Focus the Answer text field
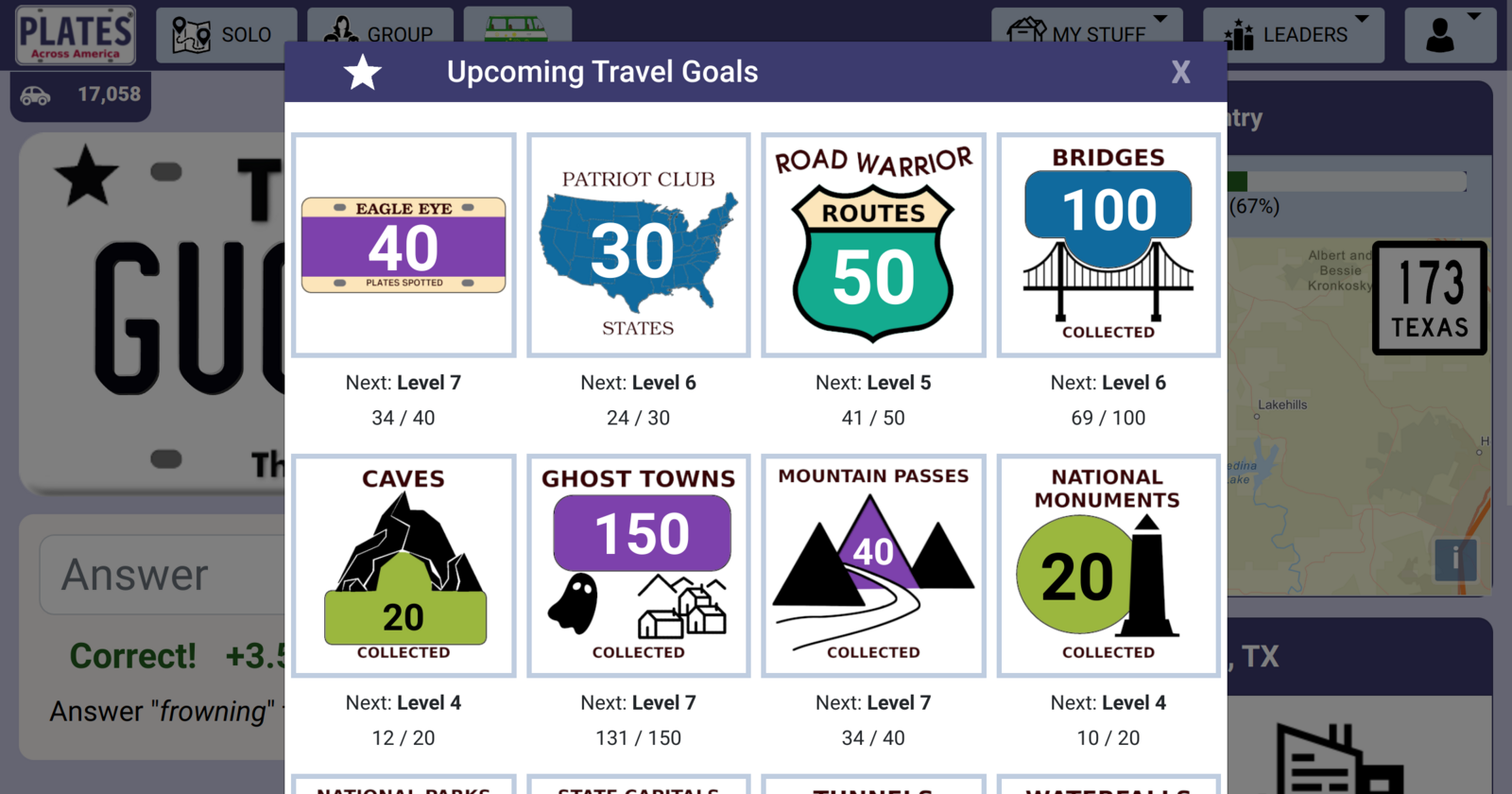This screenshot has height=794, width=1512. click(x=161, y=575)
